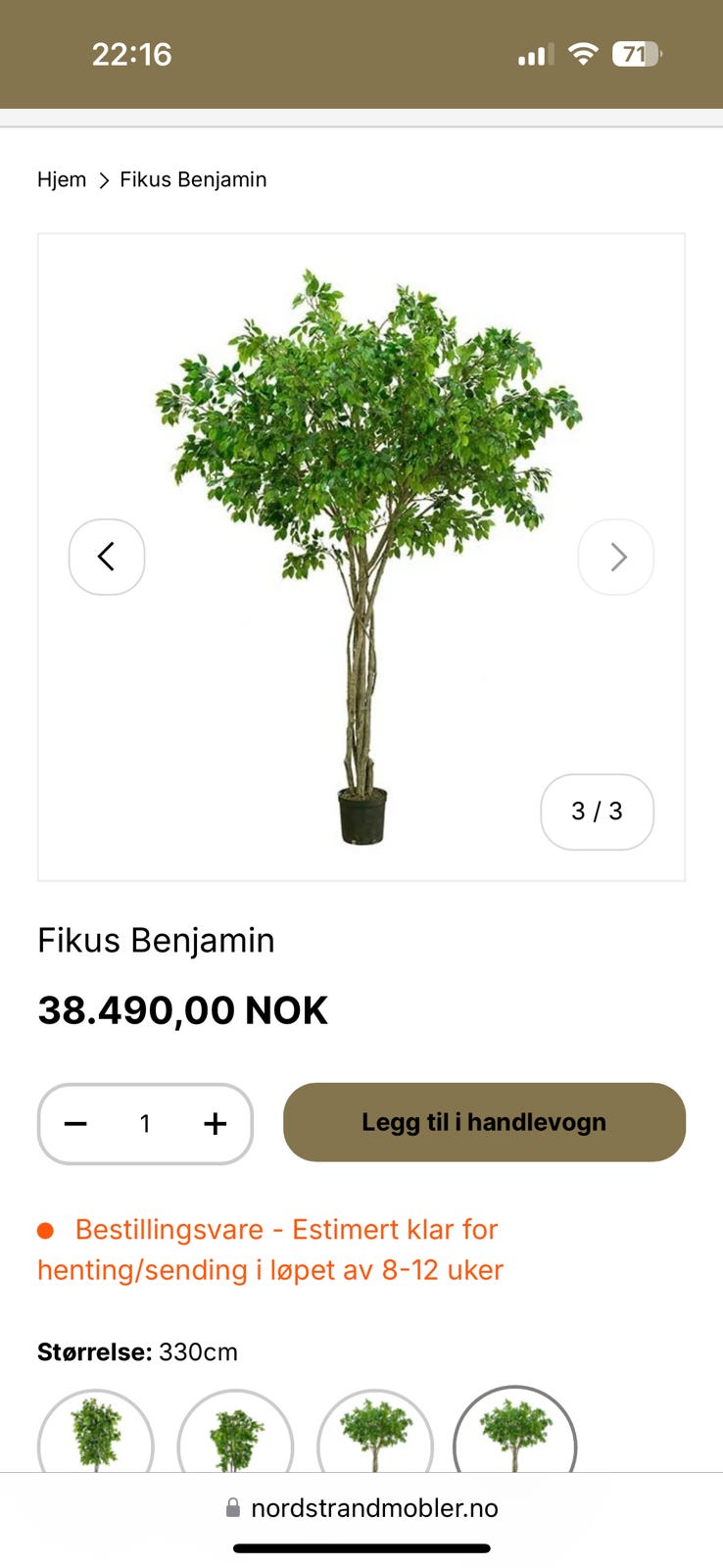This screenshot has width=723, height=1568.
Task: Select the third size variant thumbnail
Action: coord(375,1434)
